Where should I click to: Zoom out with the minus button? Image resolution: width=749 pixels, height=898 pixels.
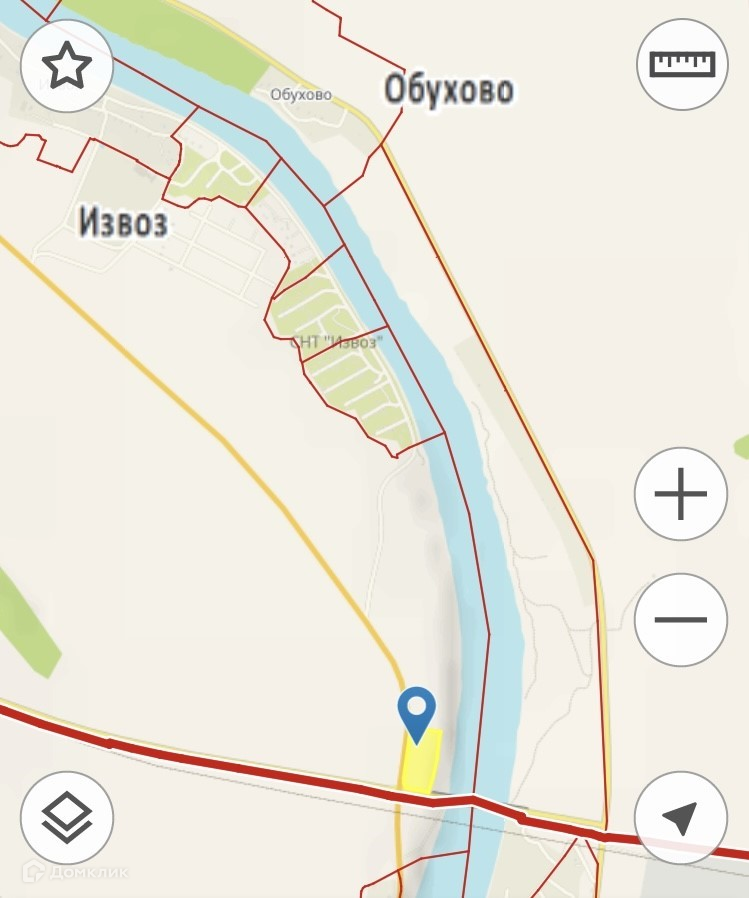point(680,620)
